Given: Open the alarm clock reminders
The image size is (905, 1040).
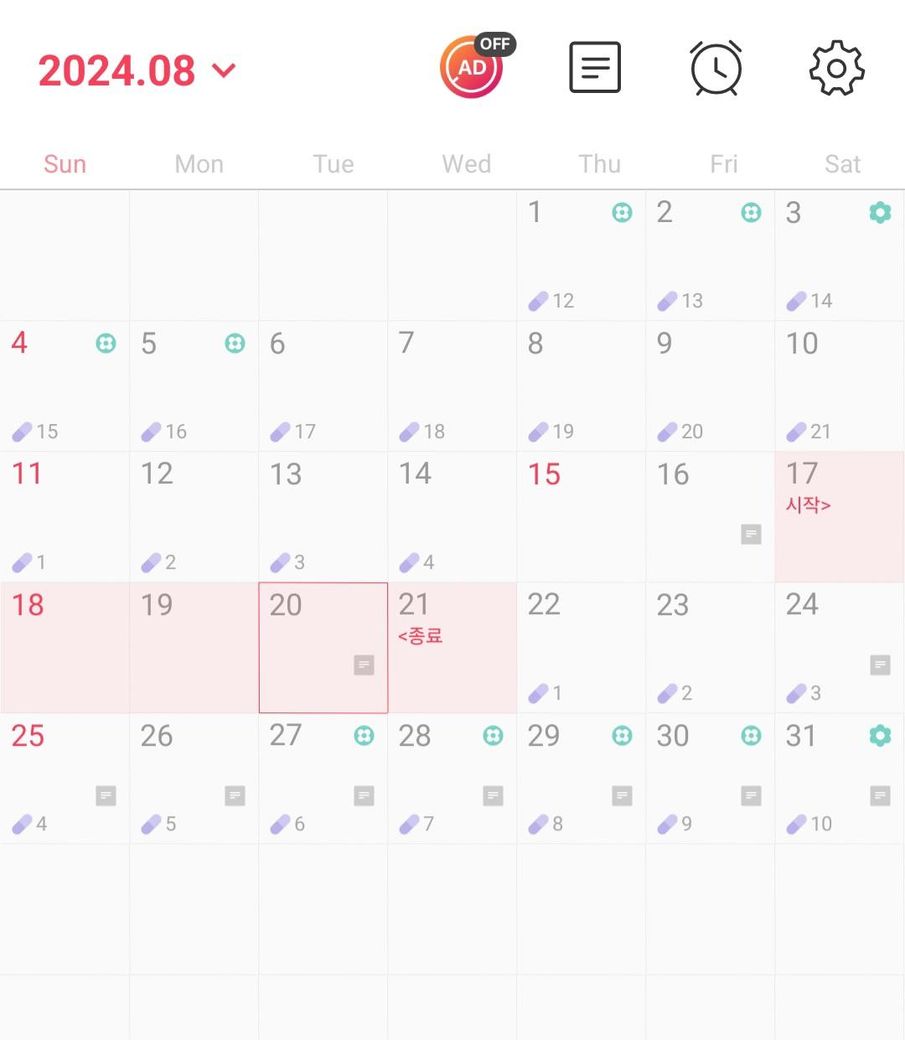Looking at the screenshot, I should click(716, 68).
